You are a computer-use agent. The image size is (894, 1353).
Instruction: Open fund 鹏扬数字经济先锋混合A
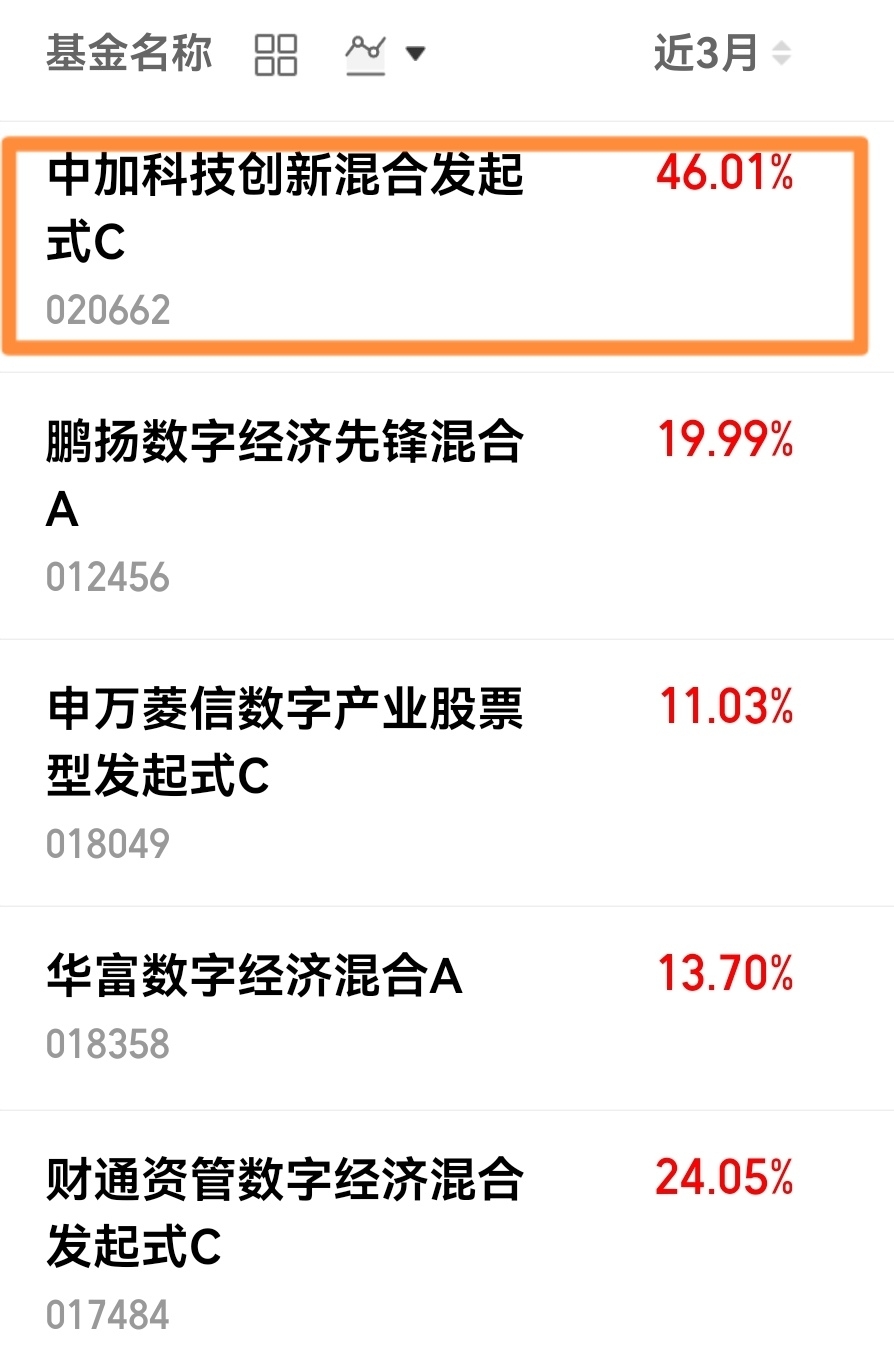pos(447,506)
